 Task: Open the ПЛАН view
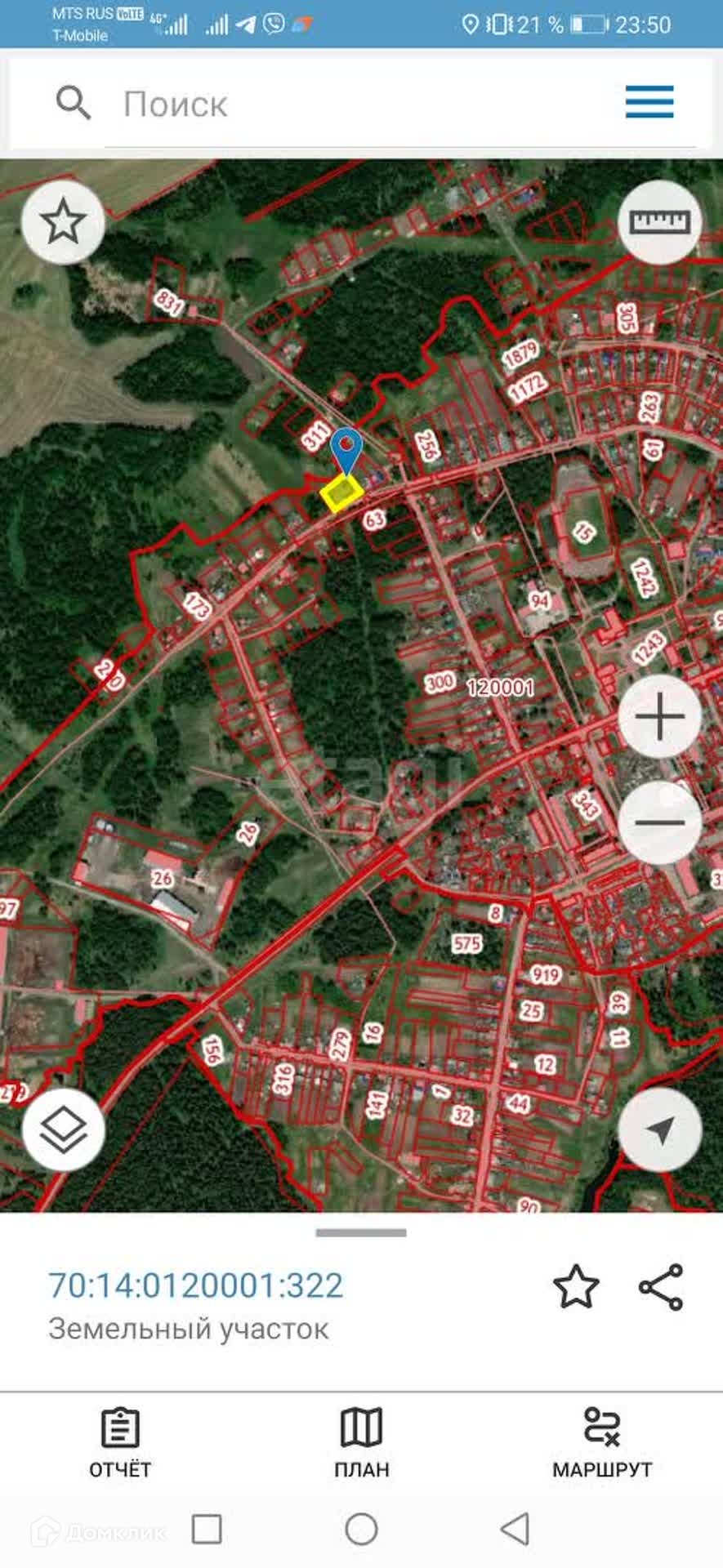click(361, 1444)
